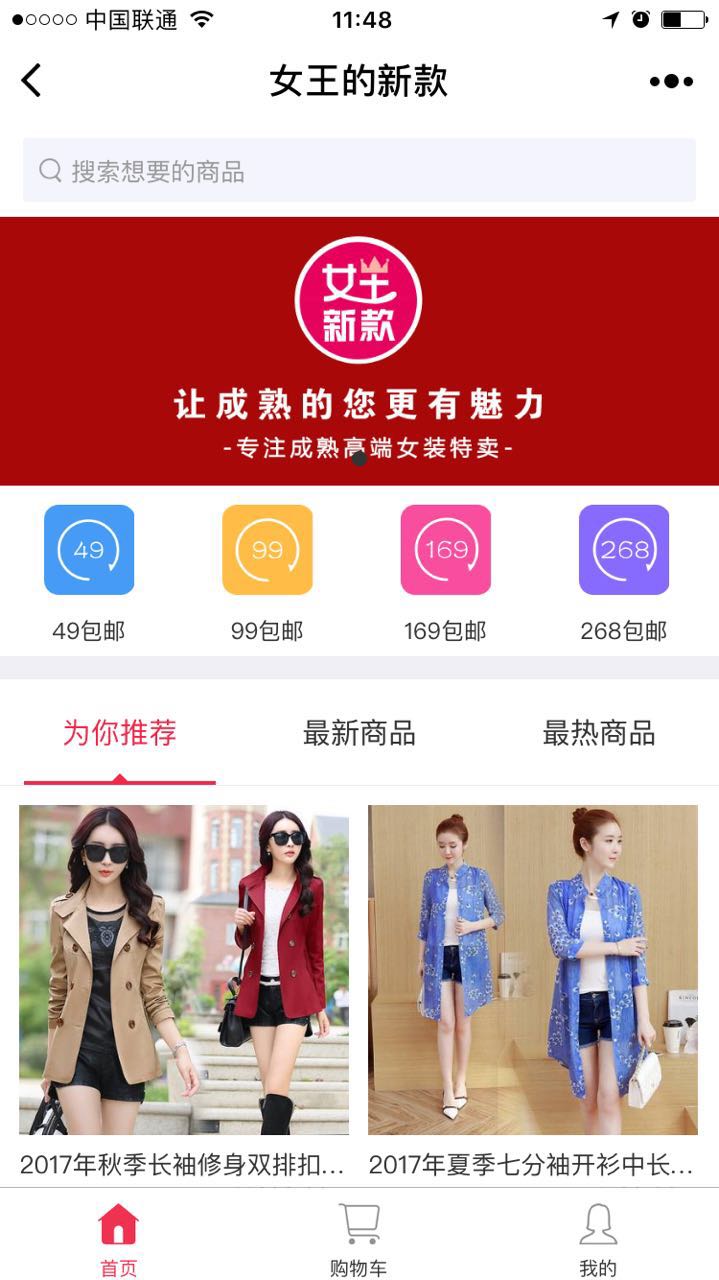This screenshot has height=1280, width=719.
Task: Switch to the 我的 profile tab
Action: coord(598,1238)
